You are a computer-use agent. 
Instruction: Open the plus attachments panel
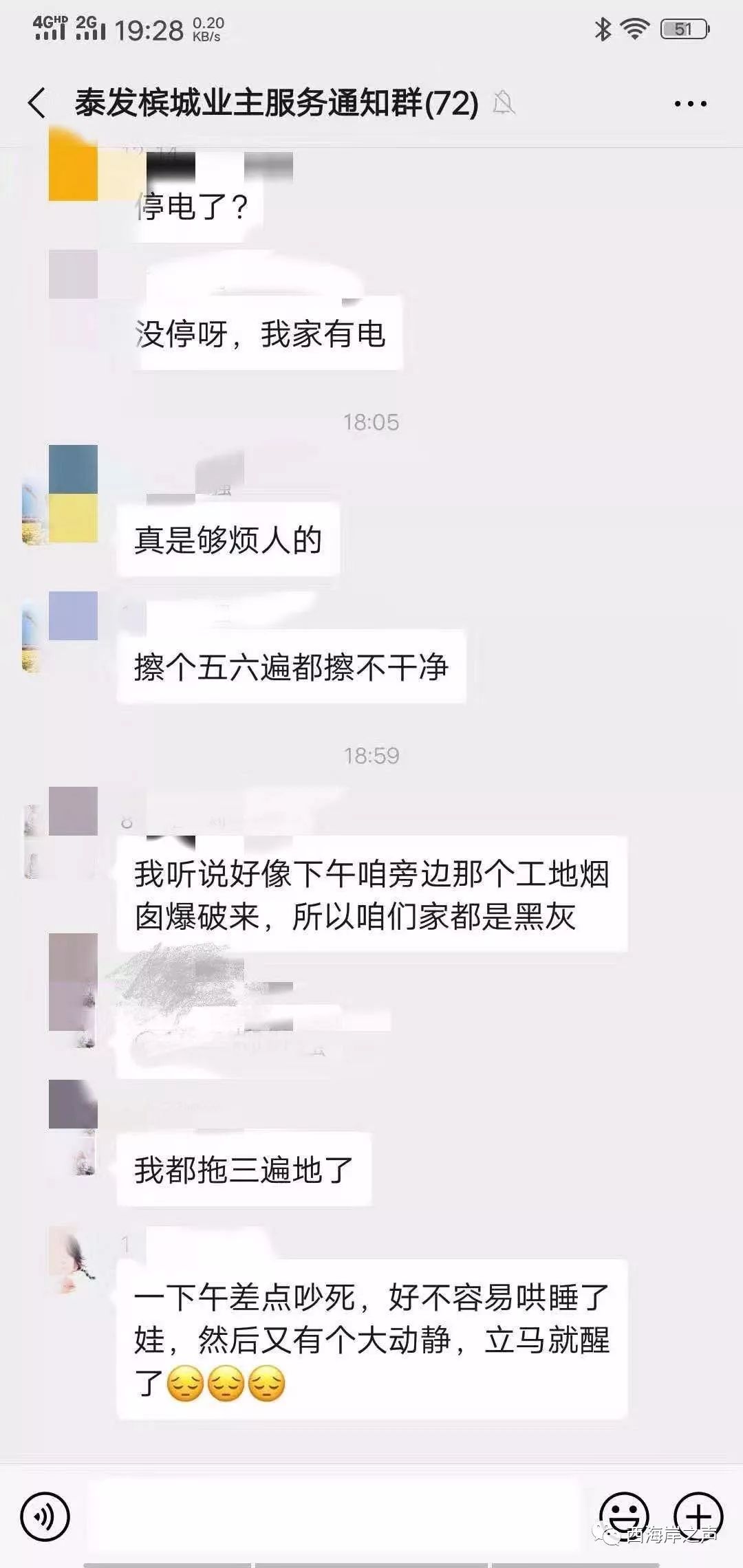[x=698, y=1516]
